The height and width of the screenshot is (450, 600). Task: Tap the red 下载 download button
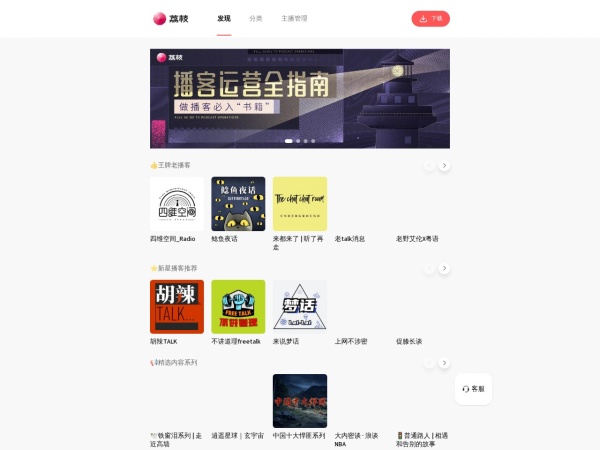point(430,19)
